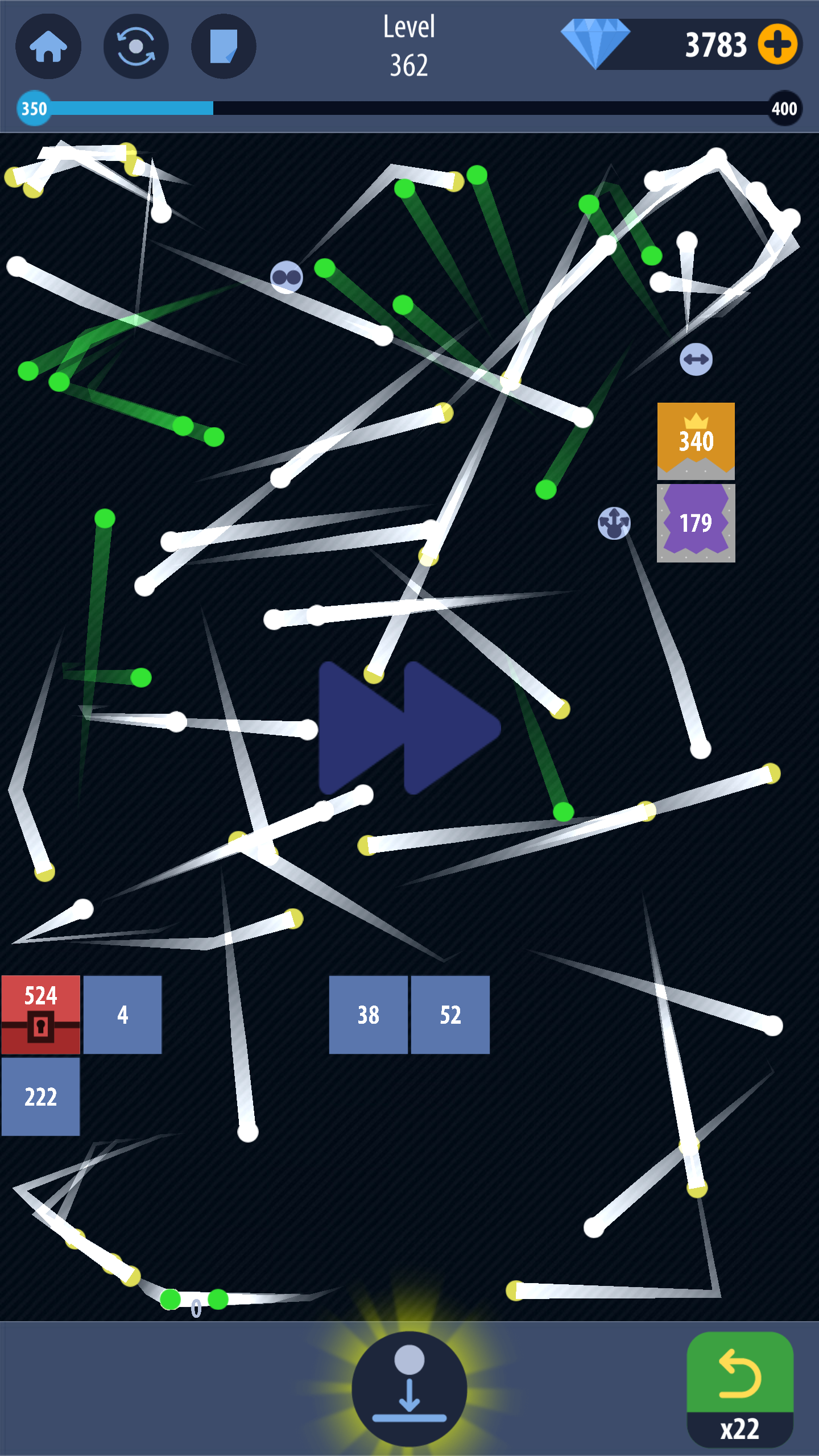Add more diamonds with plus button
The image size is (819, 1456).
(777, 45)
